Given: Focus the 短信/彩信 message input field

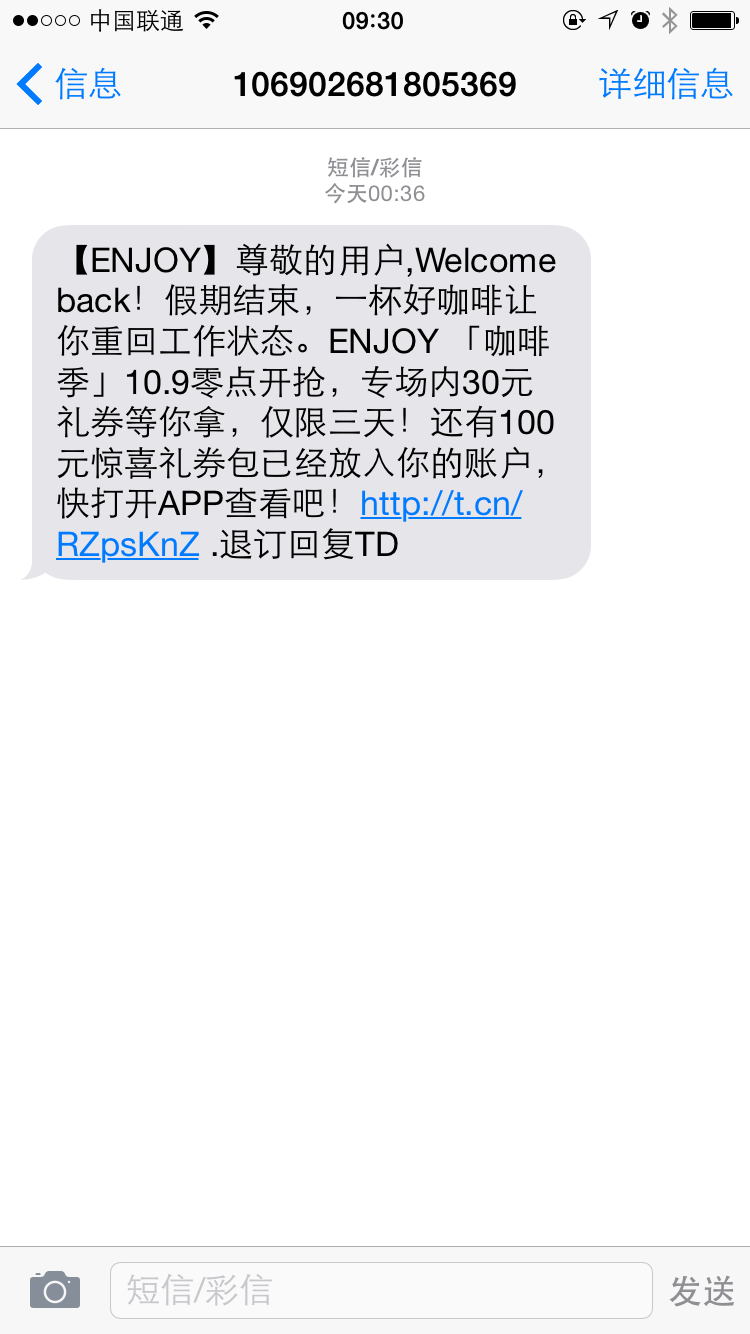Looking at the screenshot, I should [381, 1290].
